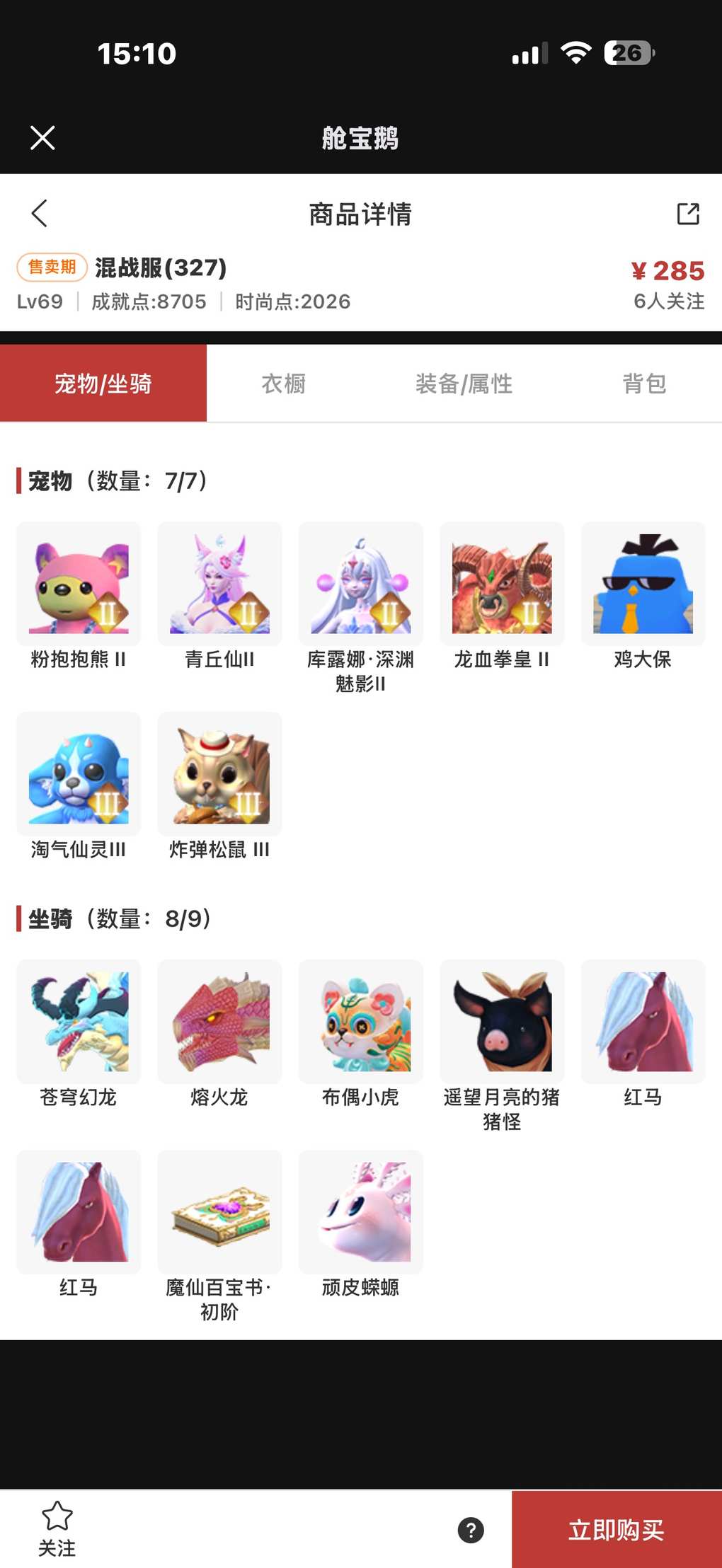Switch to the 装备/属性 tab

[x=464, y=384]
